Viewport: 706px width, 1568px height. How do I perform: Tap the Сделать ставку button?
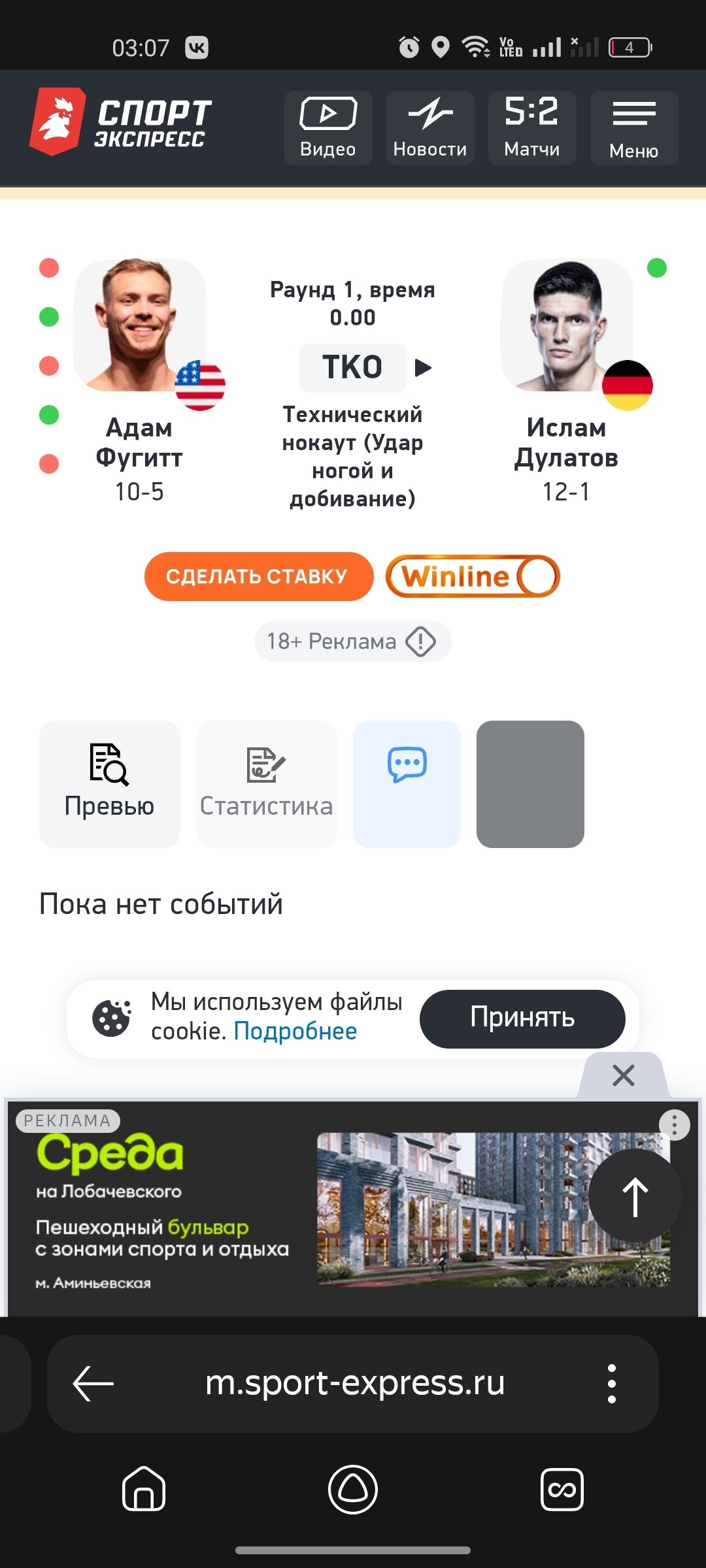tap(258, 576)
